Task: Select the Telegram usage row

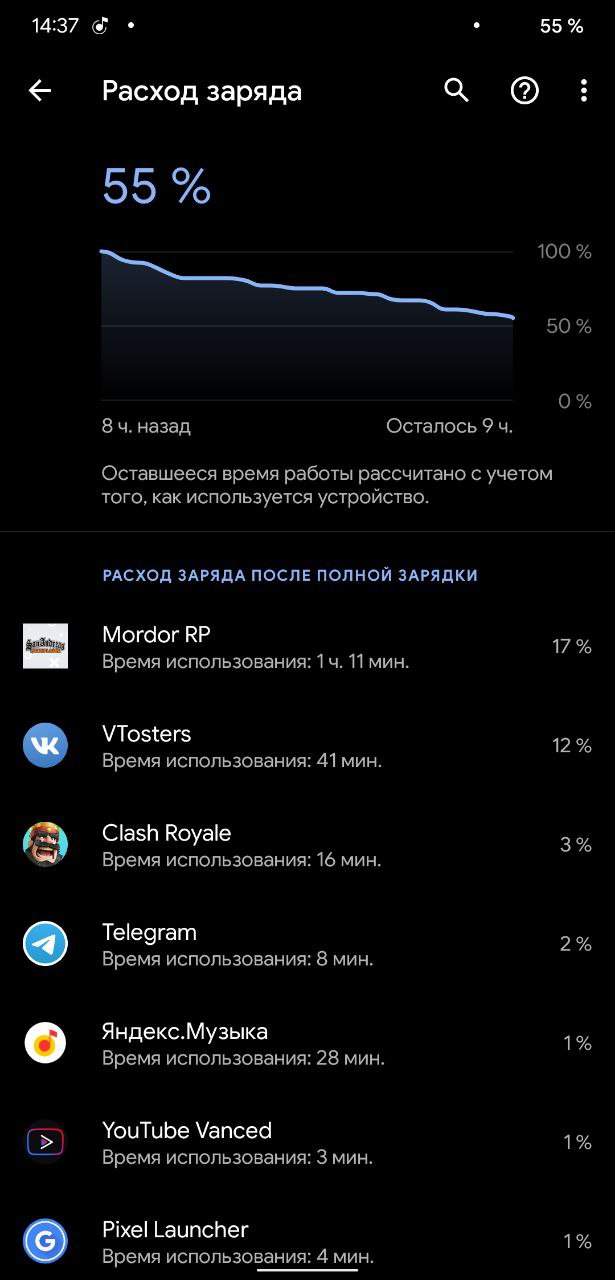Action: (x=307, y=944)
